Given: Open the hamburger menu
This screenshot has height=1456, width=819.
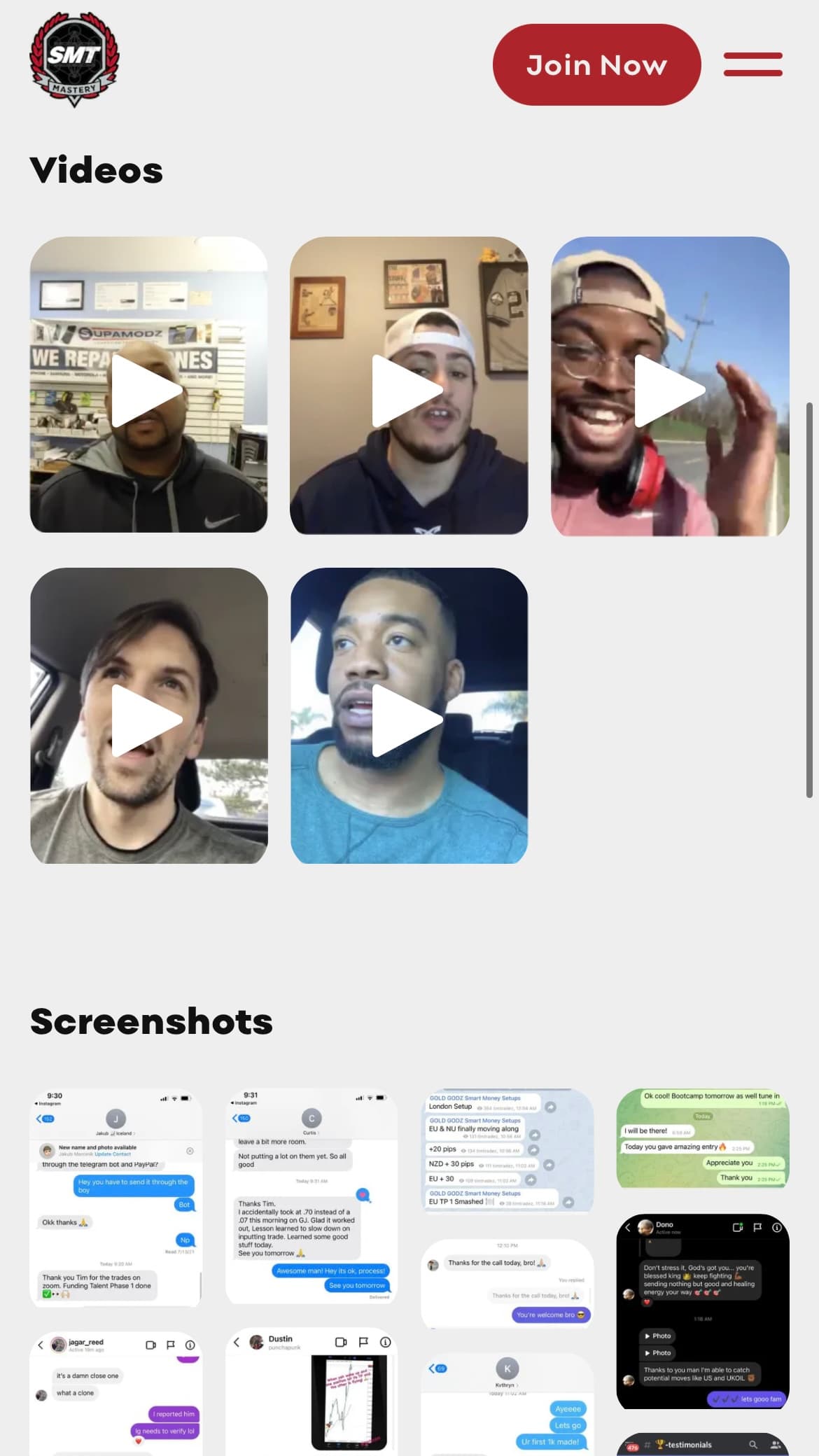Looking at the screenshot, I should [x=752, y=64].
